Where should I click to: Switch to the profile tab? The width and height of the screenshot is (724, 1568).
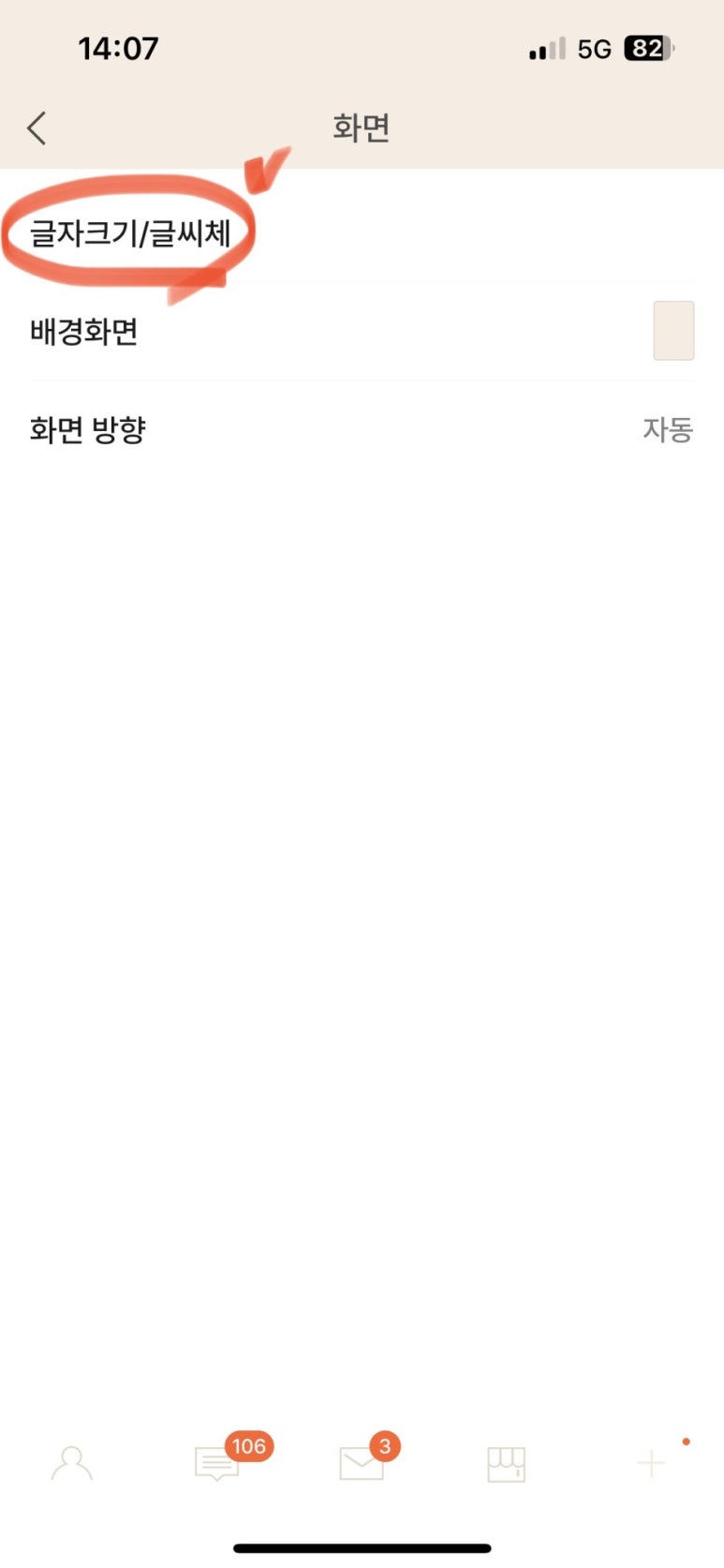pos(72,1463)
